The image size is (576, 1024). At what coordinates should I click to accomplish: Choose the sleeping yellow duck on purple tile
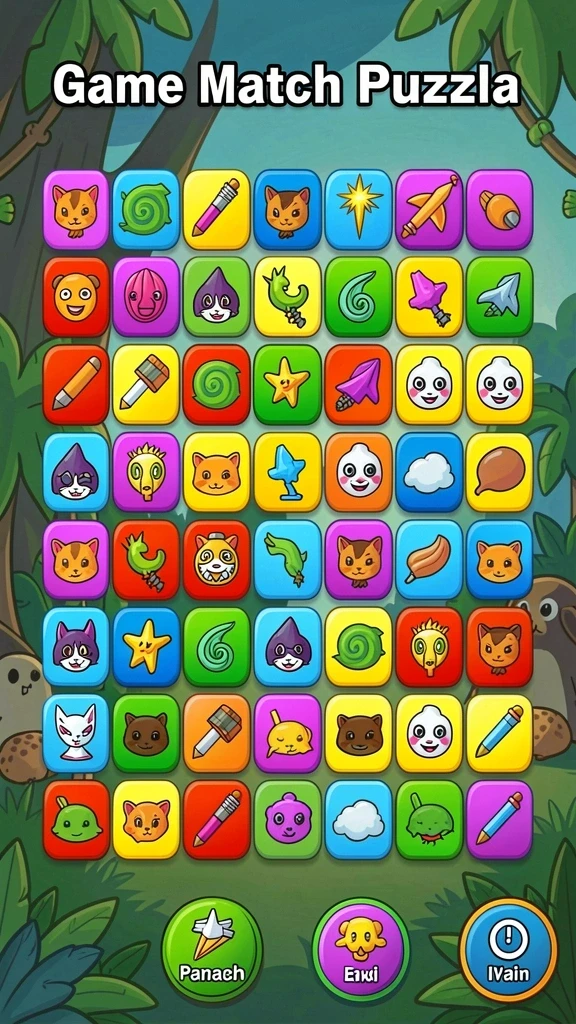tap(287, 733)
